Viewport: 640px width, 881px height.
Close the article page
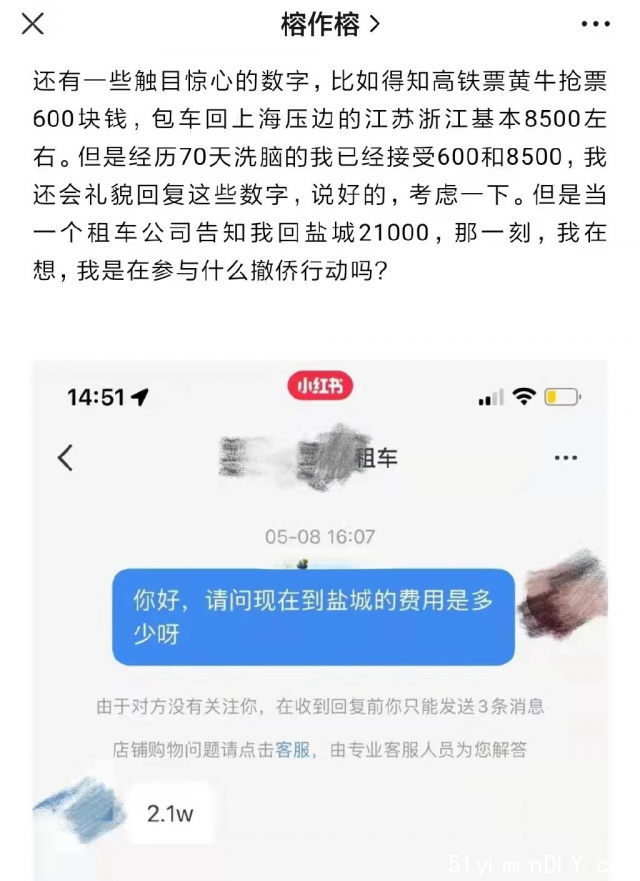pos(32,24)
